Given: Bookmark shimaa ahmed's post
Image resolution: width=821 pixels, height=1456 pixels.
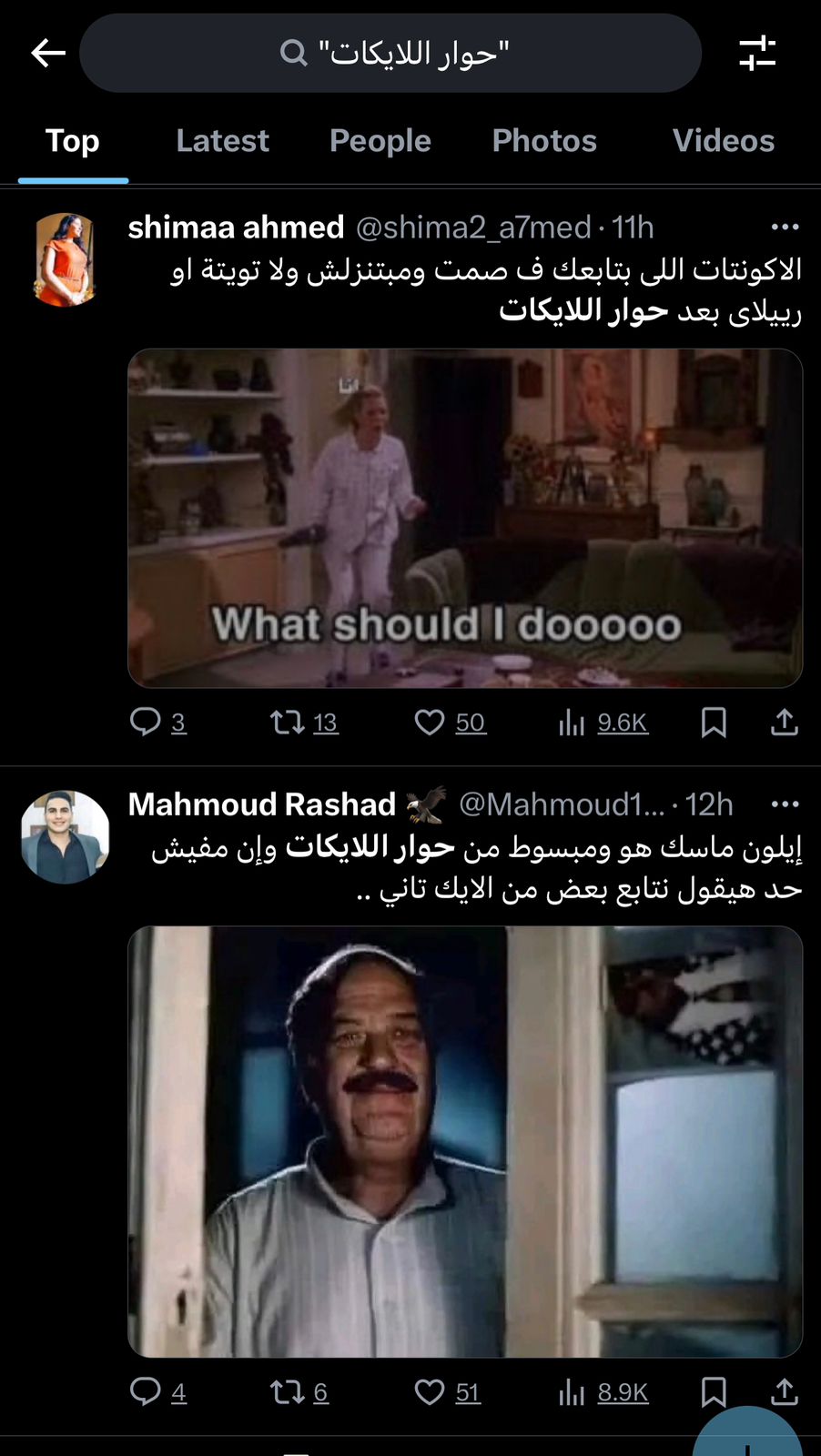Looking at the screenshot, I should (714, 722).
